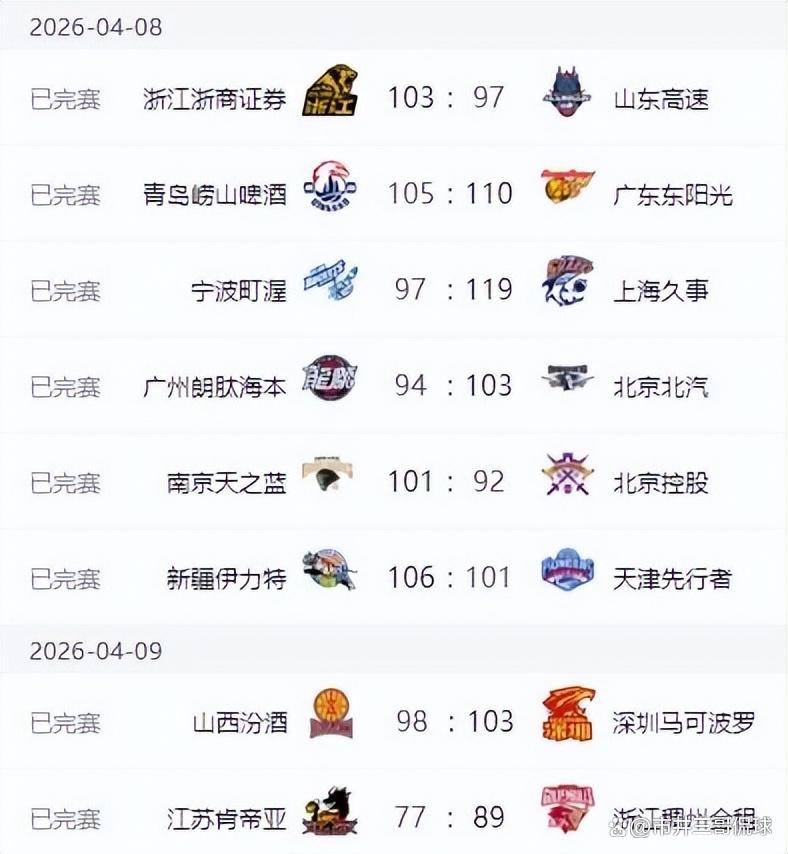Image resolution: width=788 pixels, height=854 pixels.
Task: Open the 广州朗肽海本 red logo
Action: 330,380
